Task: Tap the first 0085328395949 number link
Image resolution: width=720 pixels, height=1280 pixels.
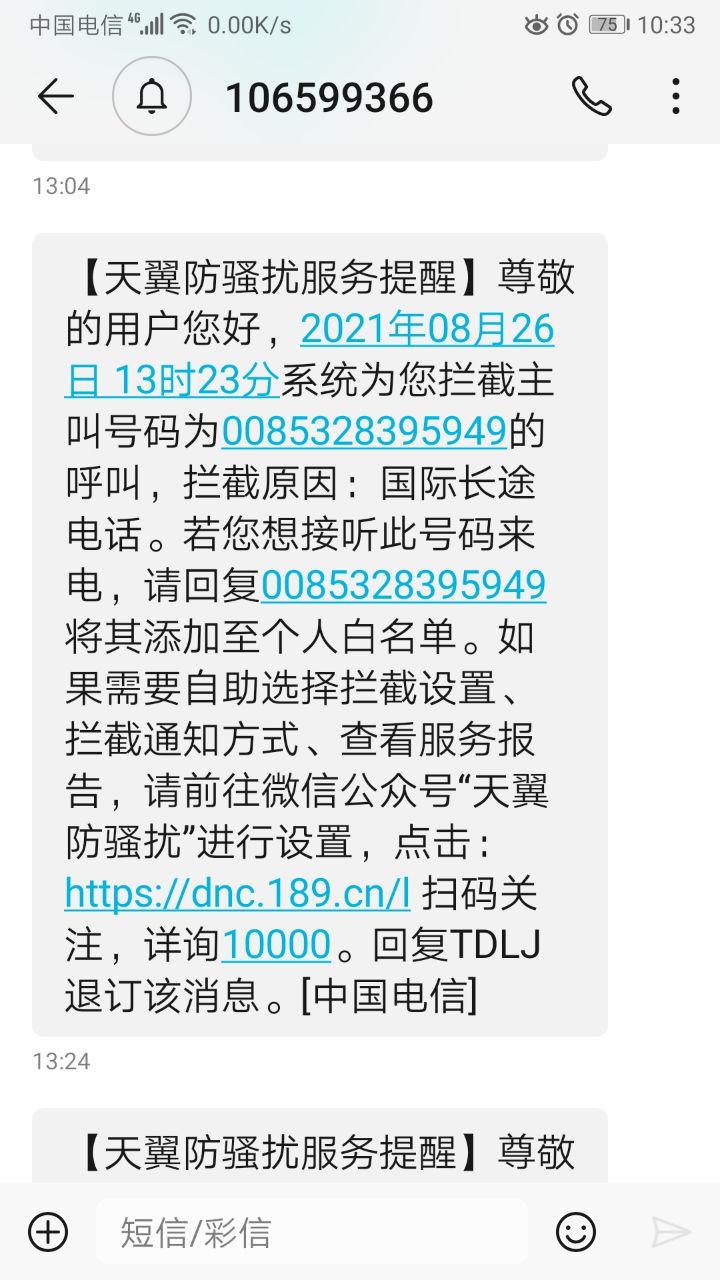Action: pos(365,431)
